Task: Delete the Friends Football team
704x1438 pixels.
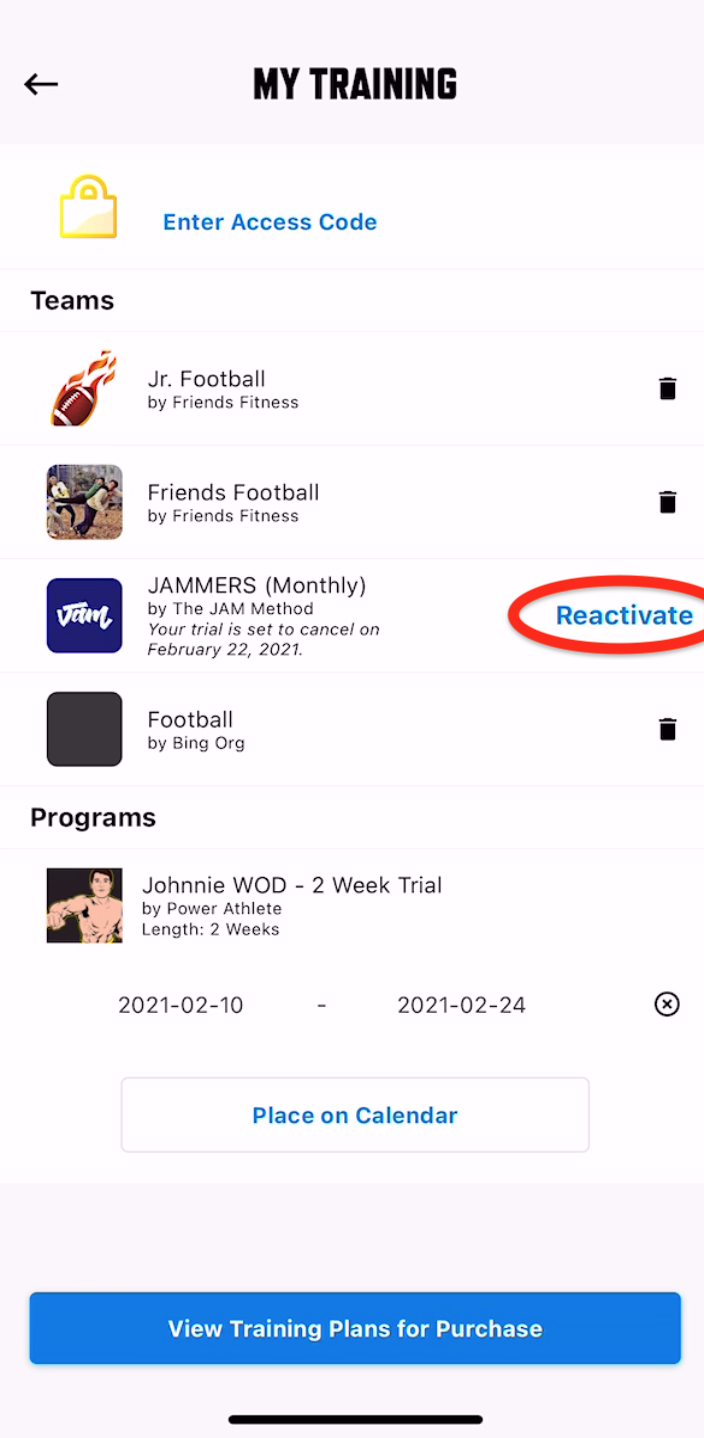Action: tap(668, 502)
